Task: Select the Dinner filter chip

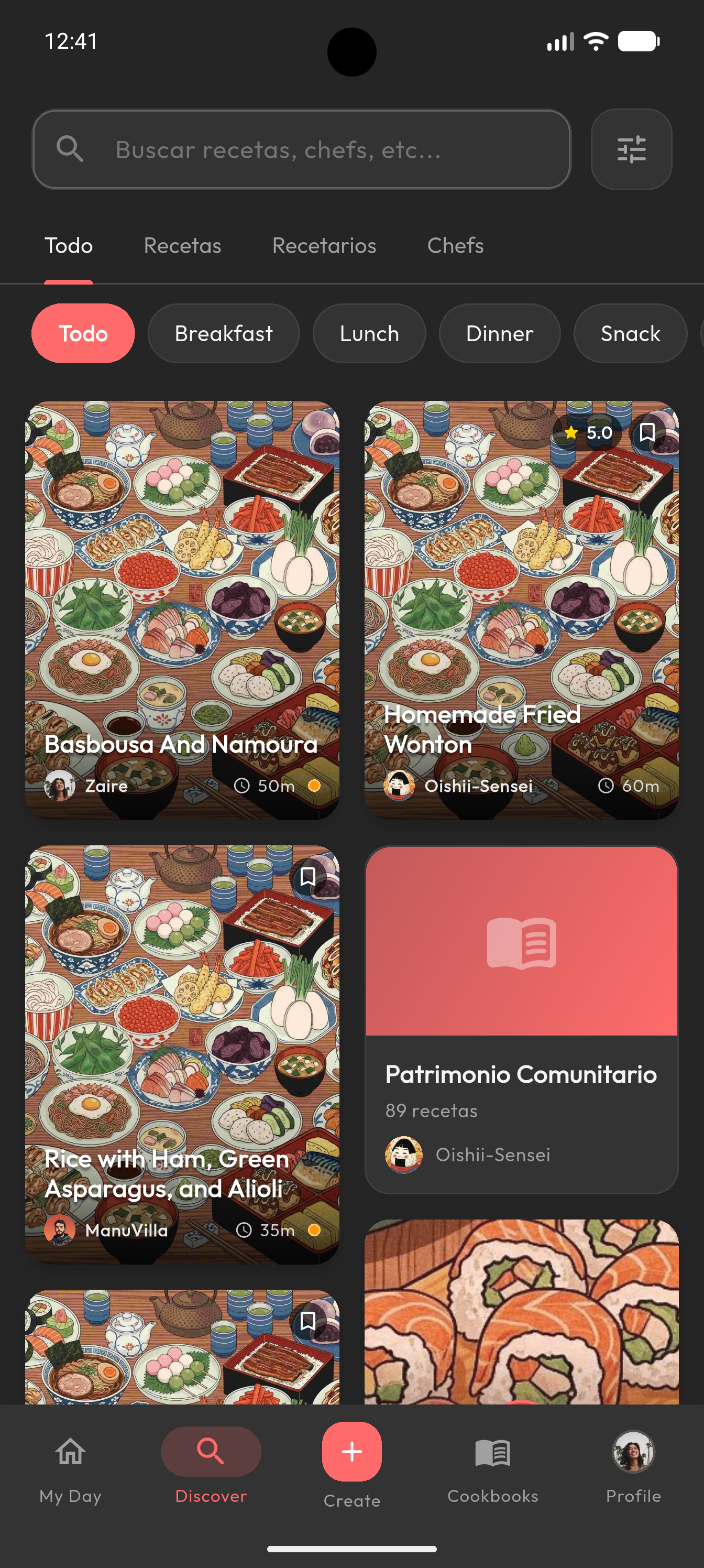Action: [499, 333]
